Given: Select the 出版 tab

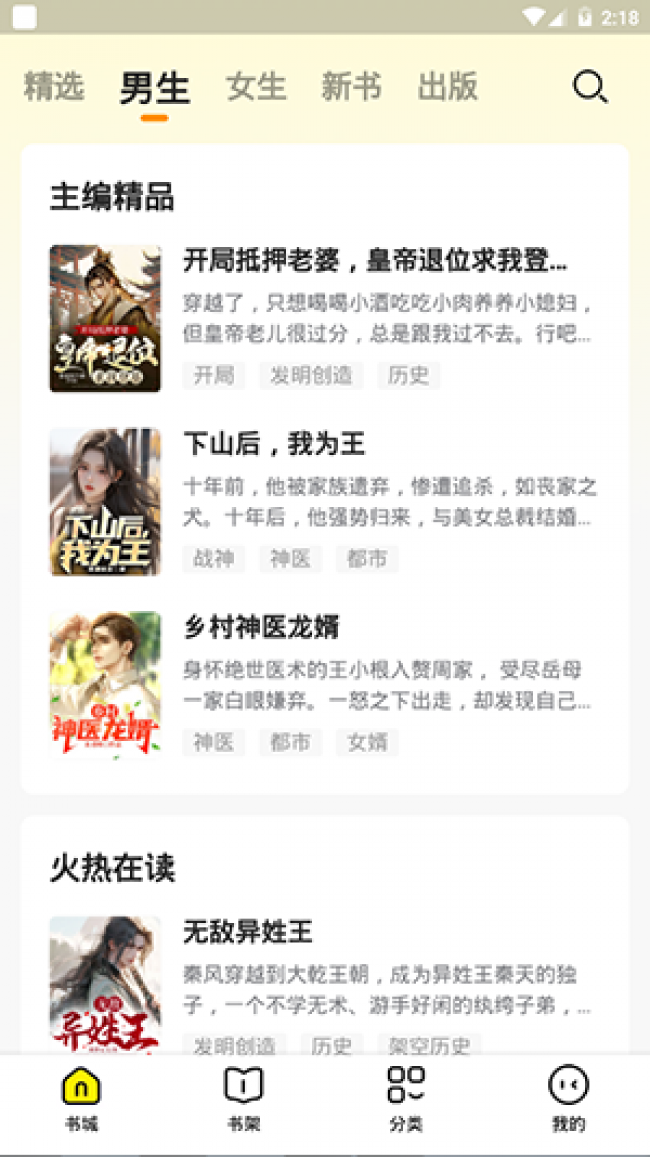Looking at the screenshot, I should [447, 87].
